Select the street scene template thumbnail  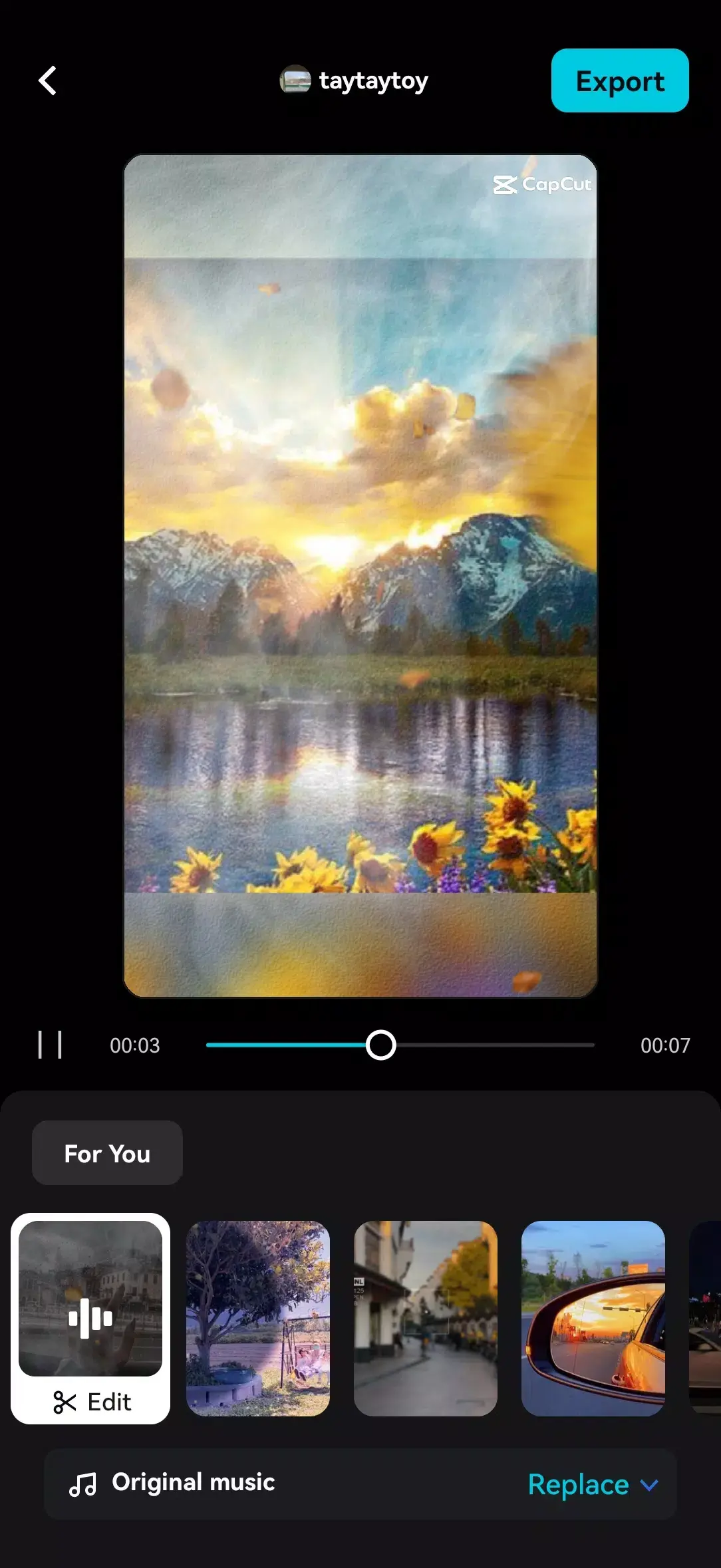(x=425, y=1320)
